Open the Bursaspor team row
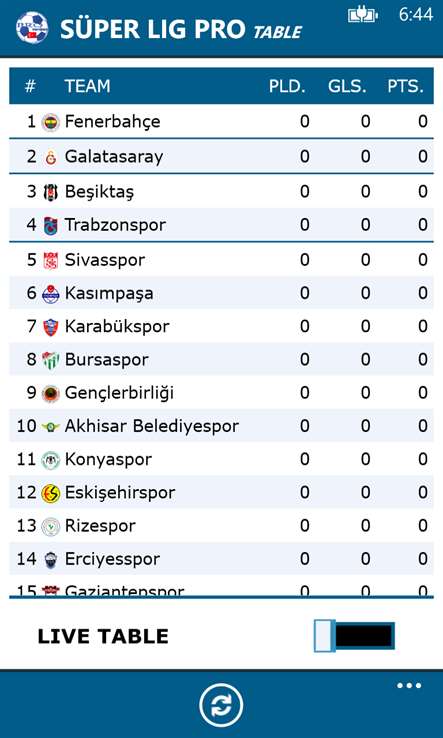443x738 pixels. tap(221, 360)
